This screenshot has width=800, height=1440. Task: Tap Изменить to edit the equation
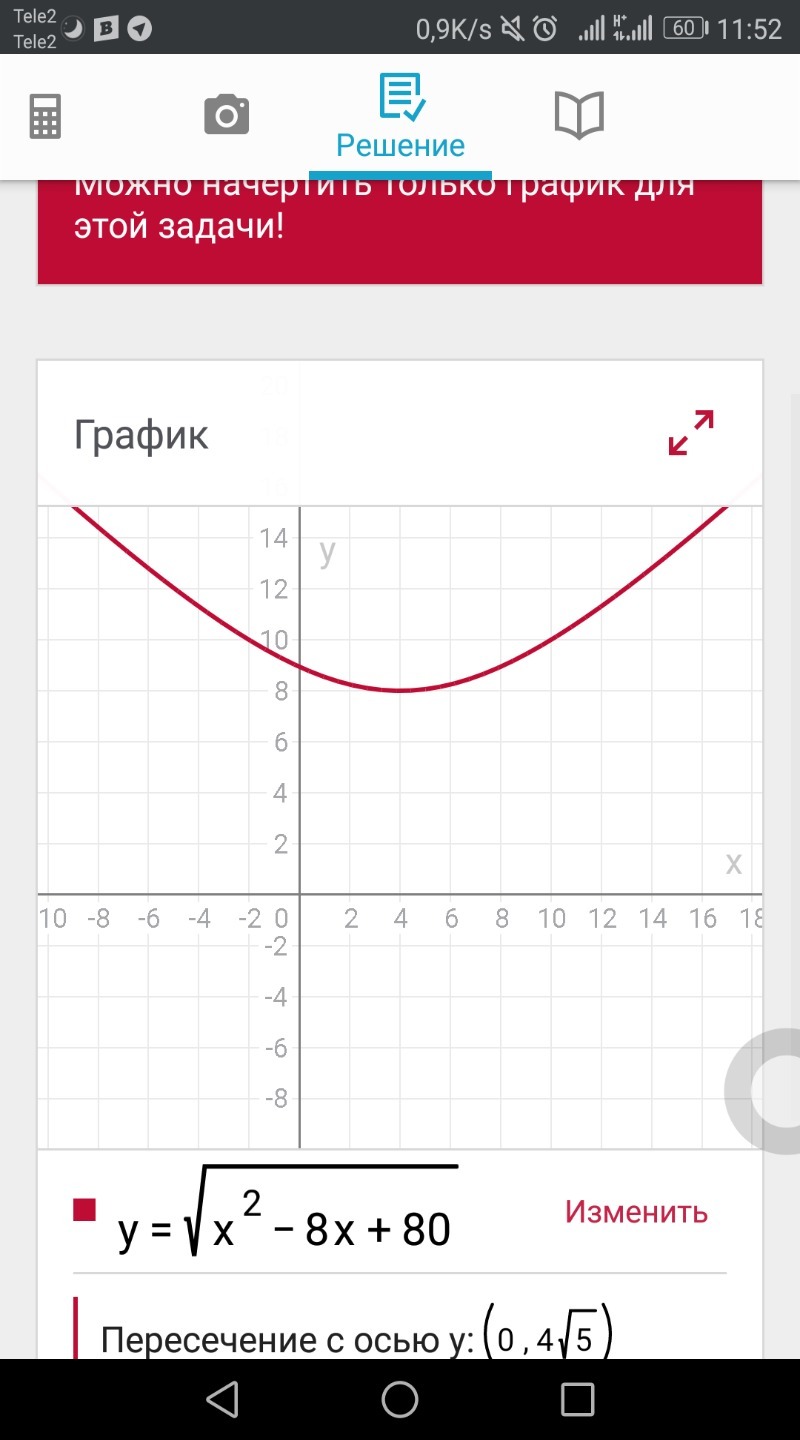[x=636, y=1212]
